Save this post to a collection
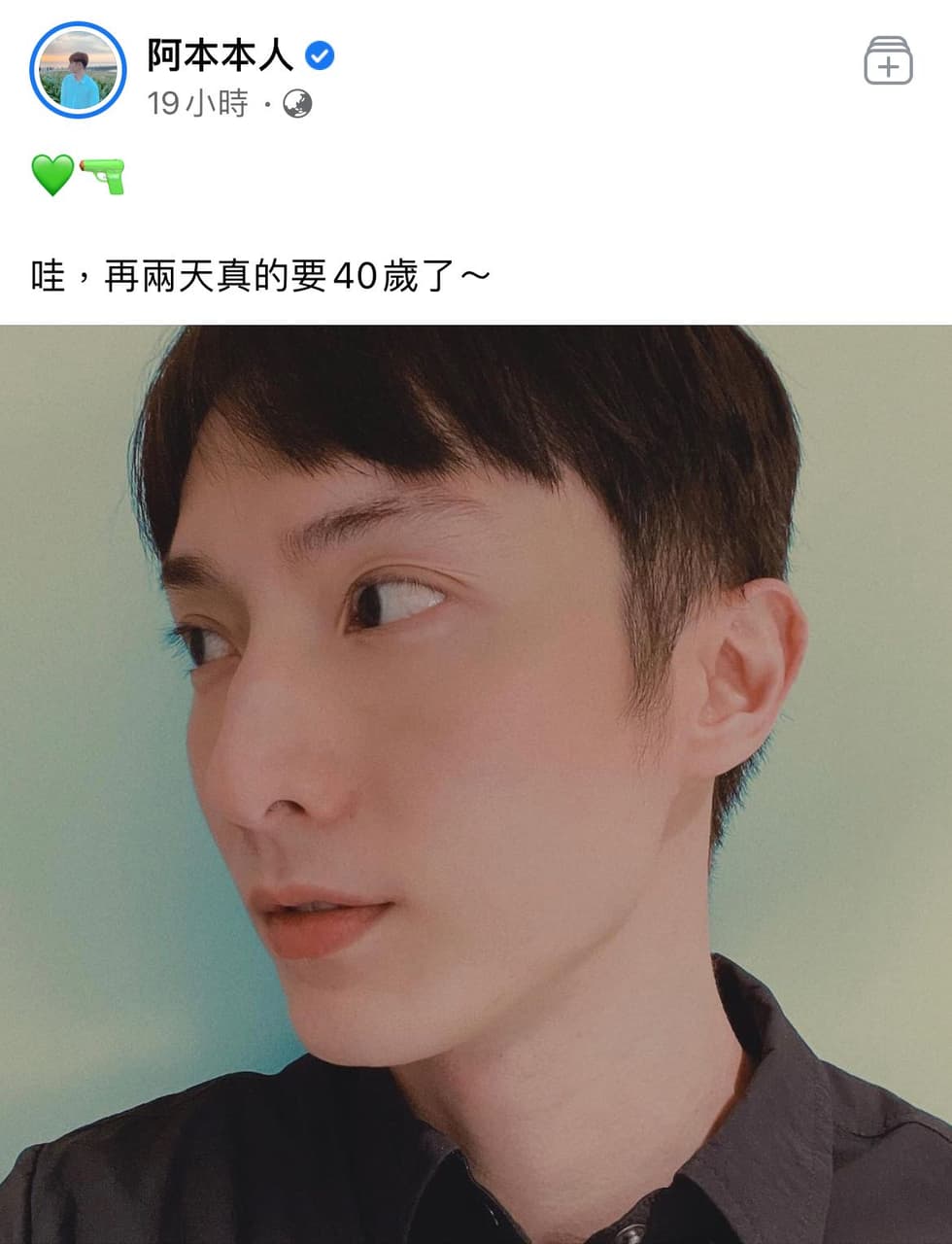The width and height of the screenshot is (952, 1244). 888,61
